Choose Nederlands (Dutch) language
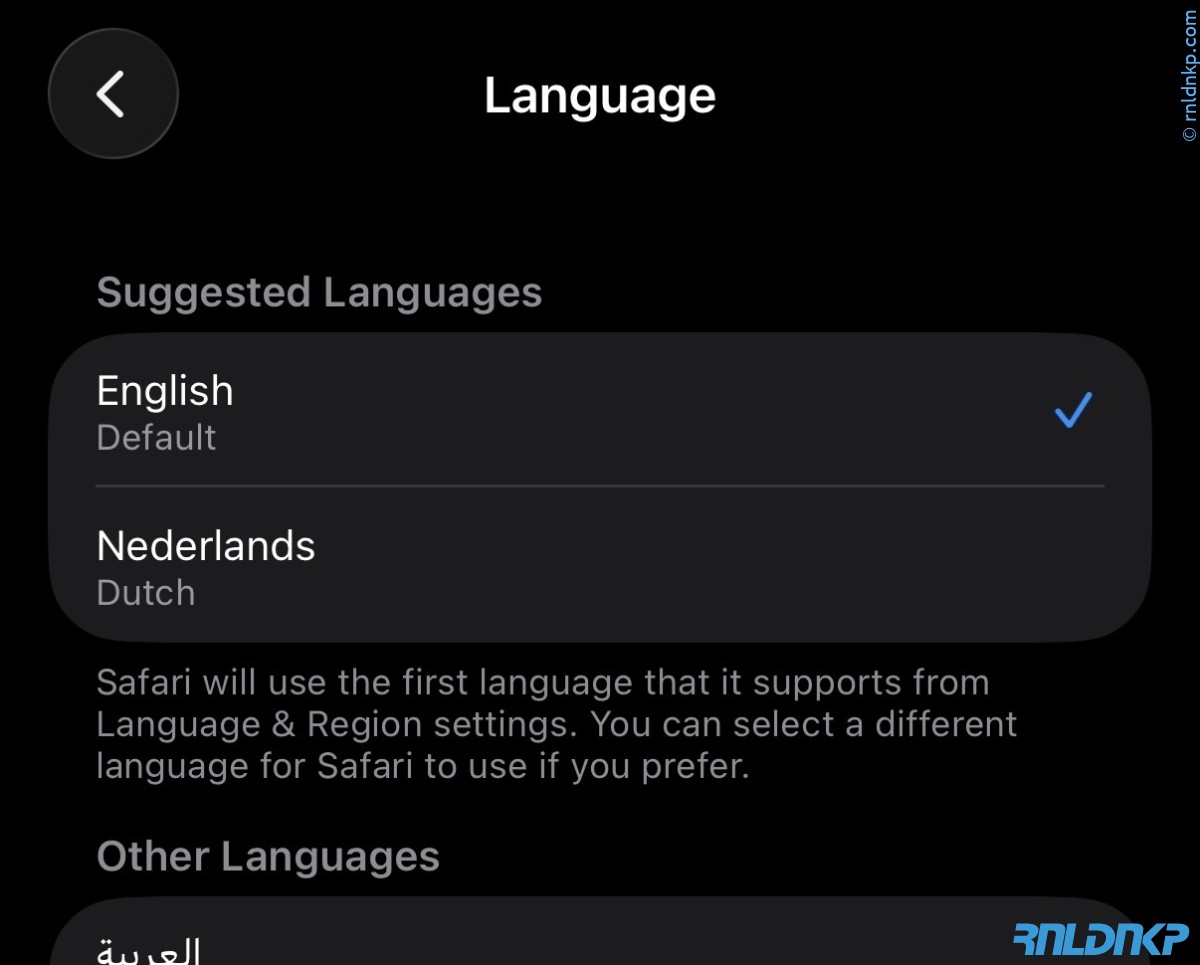The image size is (1200, 965). [600, 565]
